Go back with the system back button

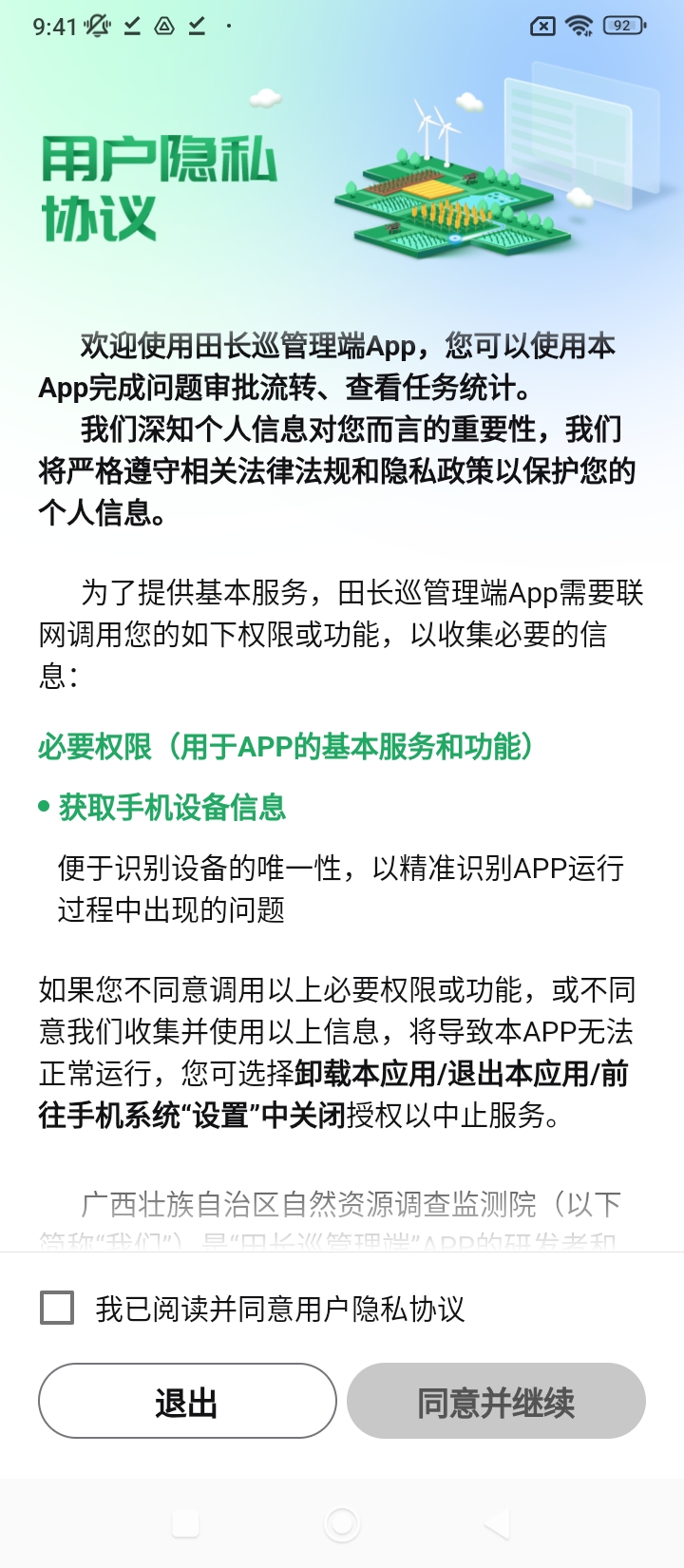(x=497, y=1524)
